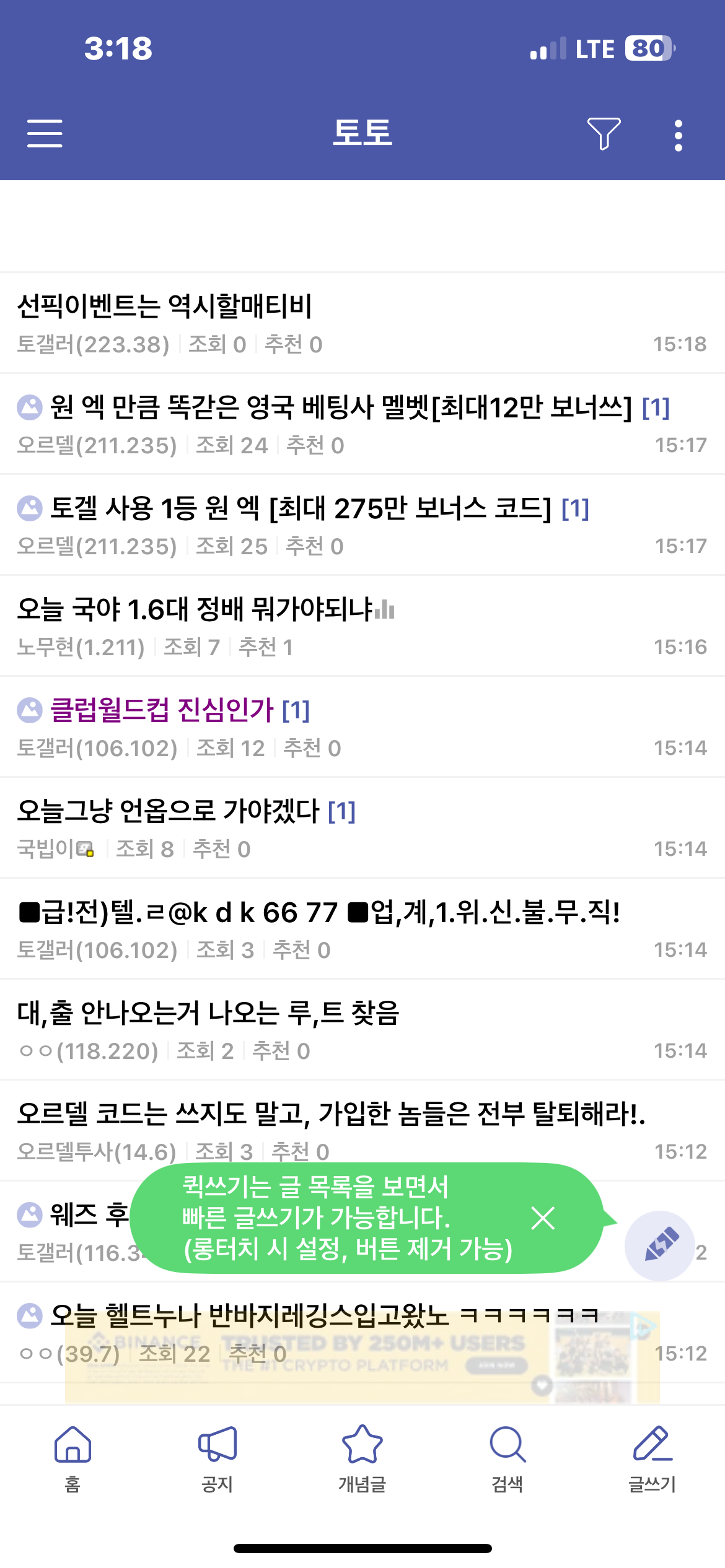Open the filter funnel icon
This screenshot has width=725, height=1568.
[x=603, y=134]
